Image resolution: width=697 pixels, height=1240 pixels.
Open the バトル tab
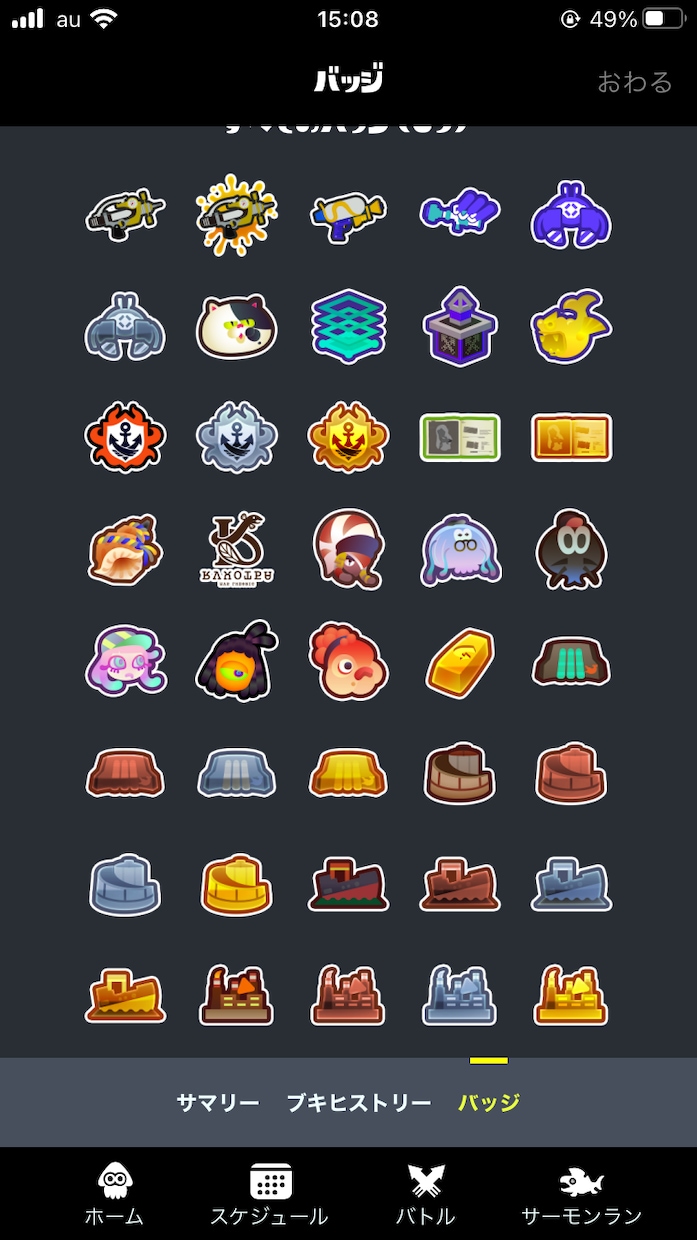pyautogui.click(x=425, y=1197)
